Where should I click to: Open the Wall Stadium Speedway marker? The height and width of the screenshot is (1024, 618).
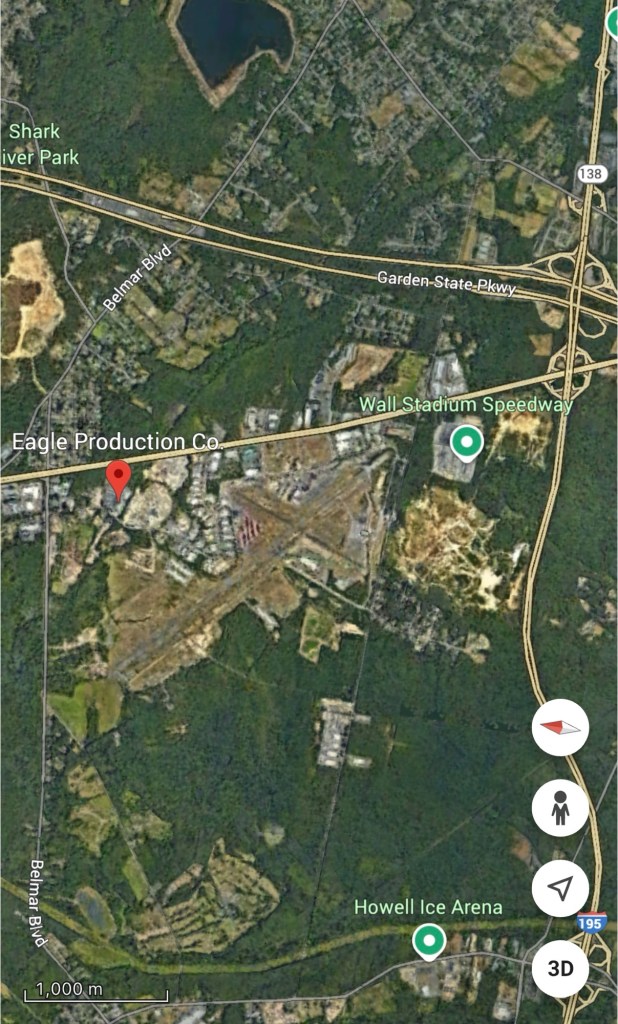(x=465, y=441)
